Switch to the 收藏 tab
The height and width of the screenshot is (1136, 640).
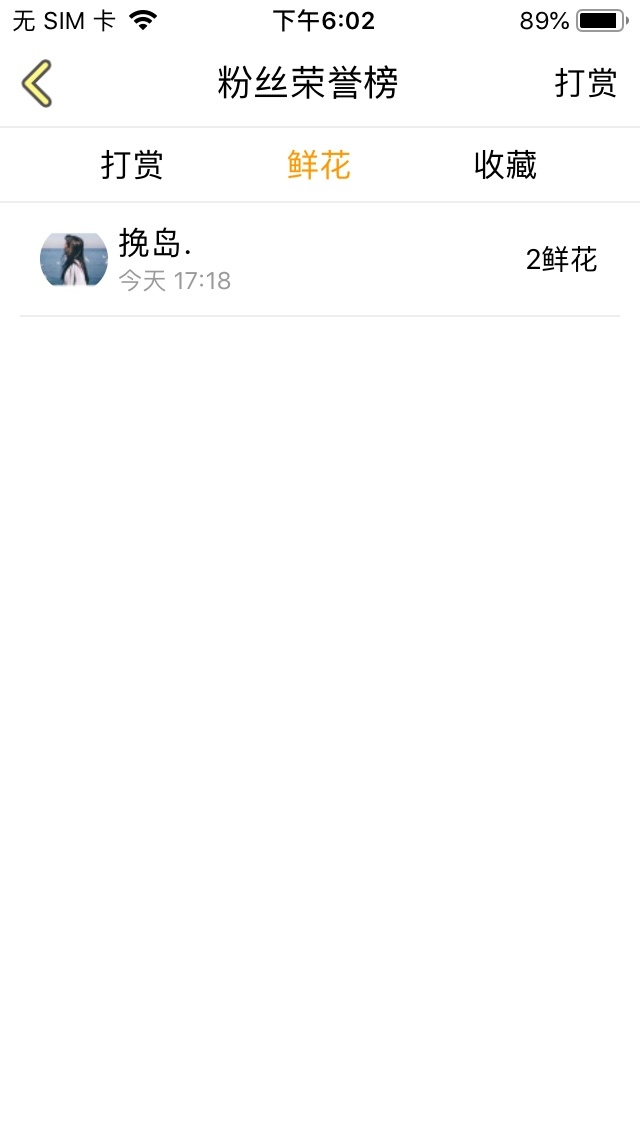(505, 165)
